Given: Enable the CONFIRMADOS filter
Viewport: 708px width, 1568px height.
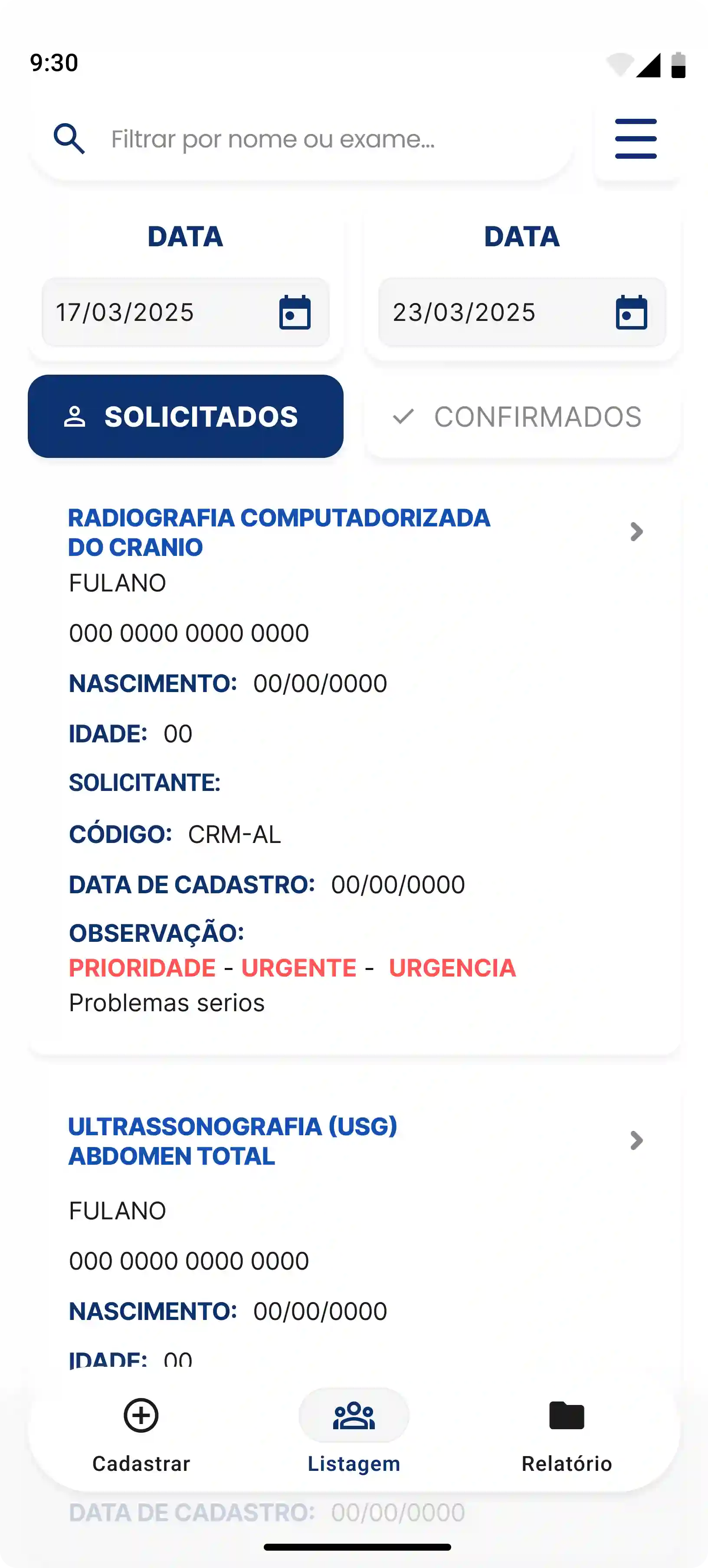Looking at the screenshot, I should (x=522, y=416).
